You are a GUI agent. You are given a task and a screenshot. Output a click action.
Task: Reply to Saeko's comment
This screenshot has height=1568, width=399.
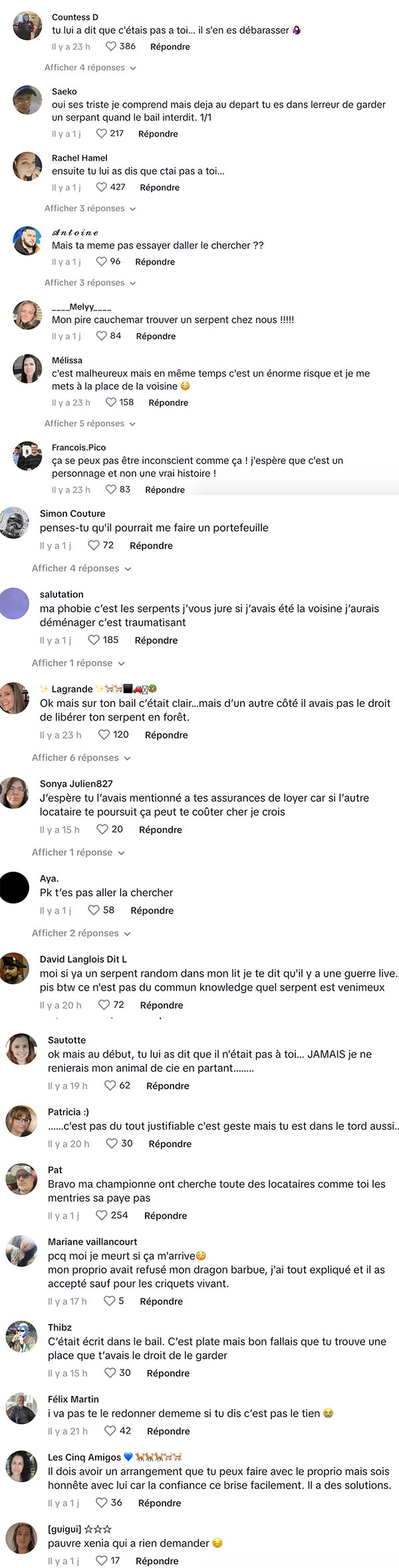pyautogui.click(x=158, y=134)
